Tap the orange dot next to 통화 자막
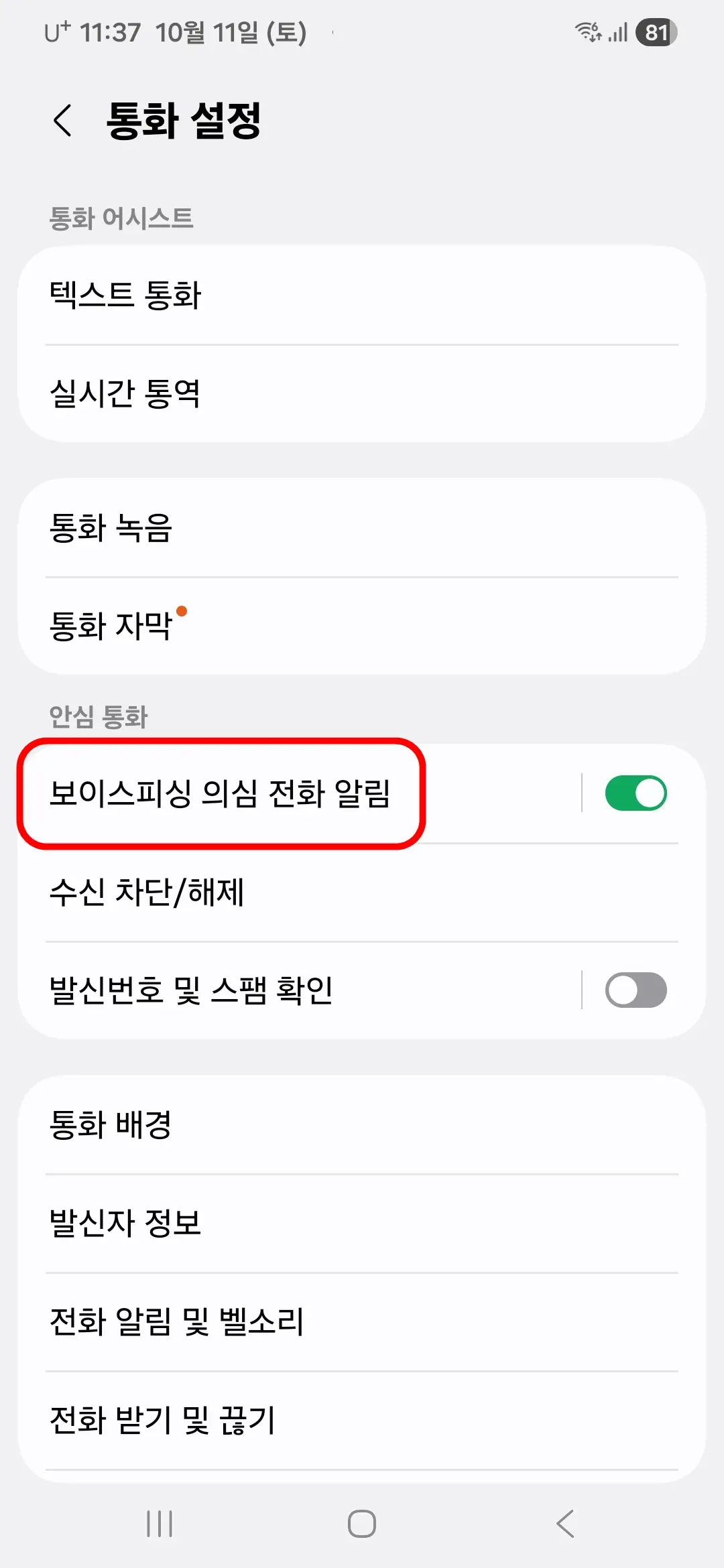 (184, 610)
